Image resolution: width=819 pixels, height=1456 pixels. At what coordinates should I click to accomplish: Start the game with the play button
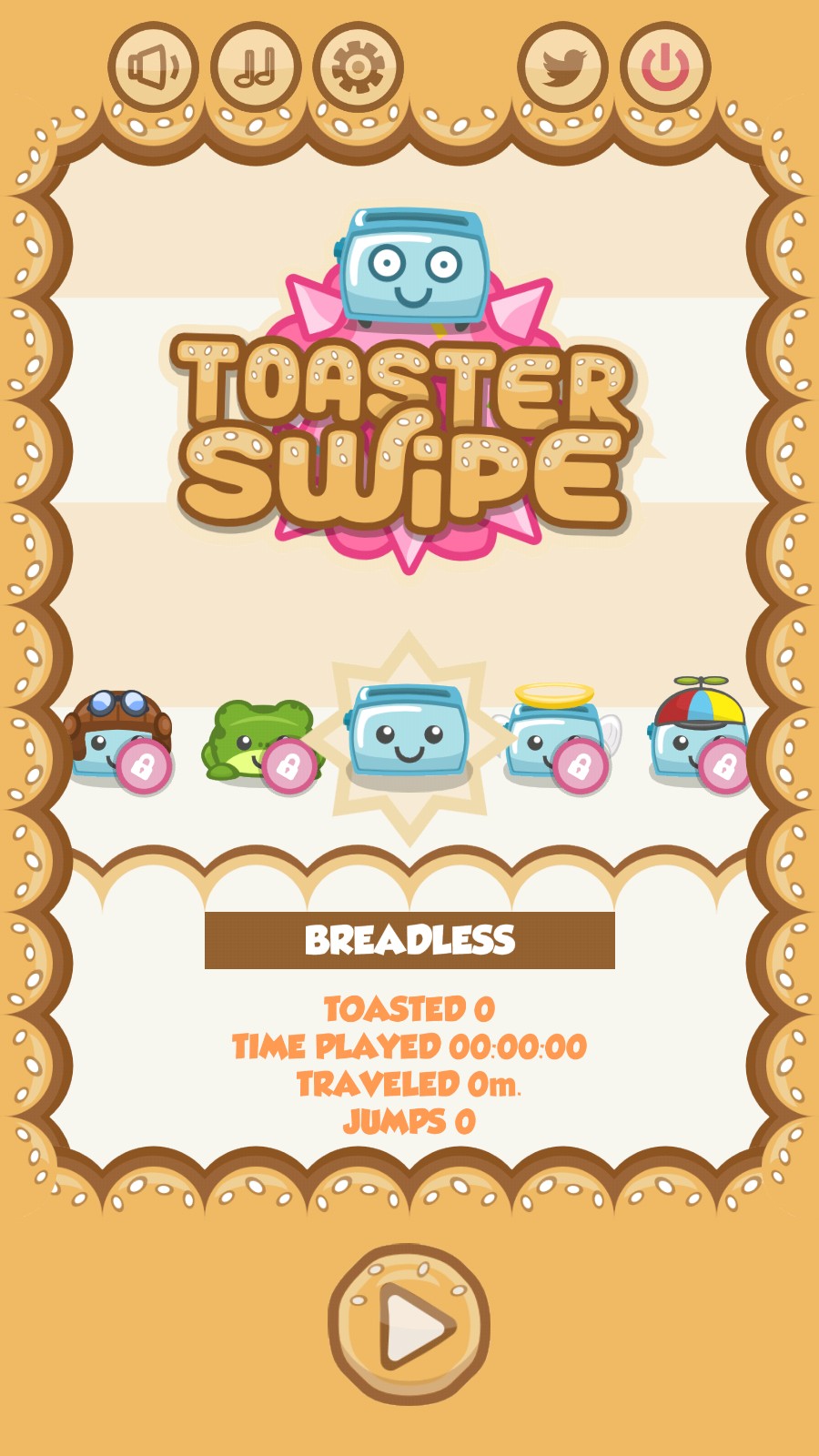tap(409, 1324)
